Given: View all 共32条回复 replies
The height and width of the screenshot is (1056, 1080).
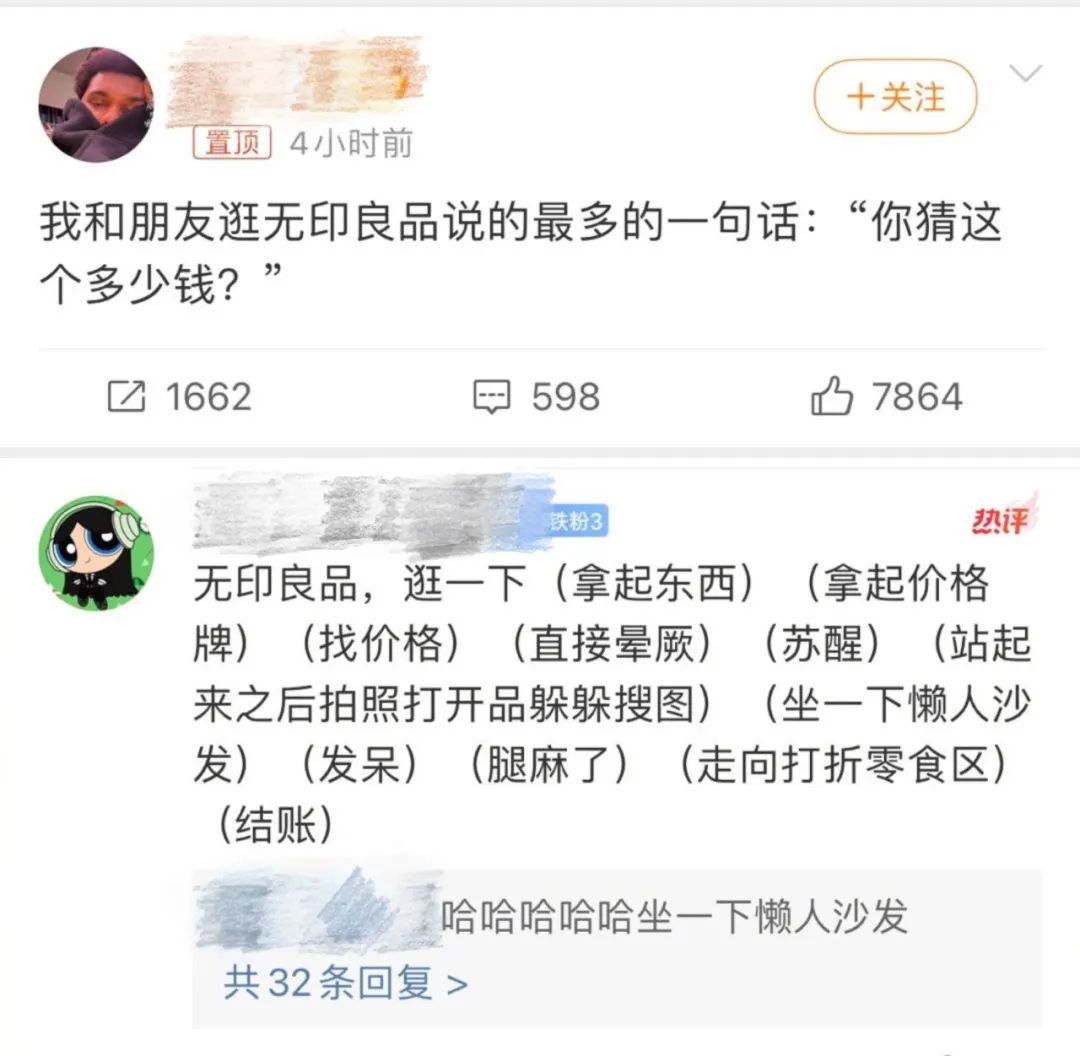Looking at the screenshot, I should (x=345, y=983).
